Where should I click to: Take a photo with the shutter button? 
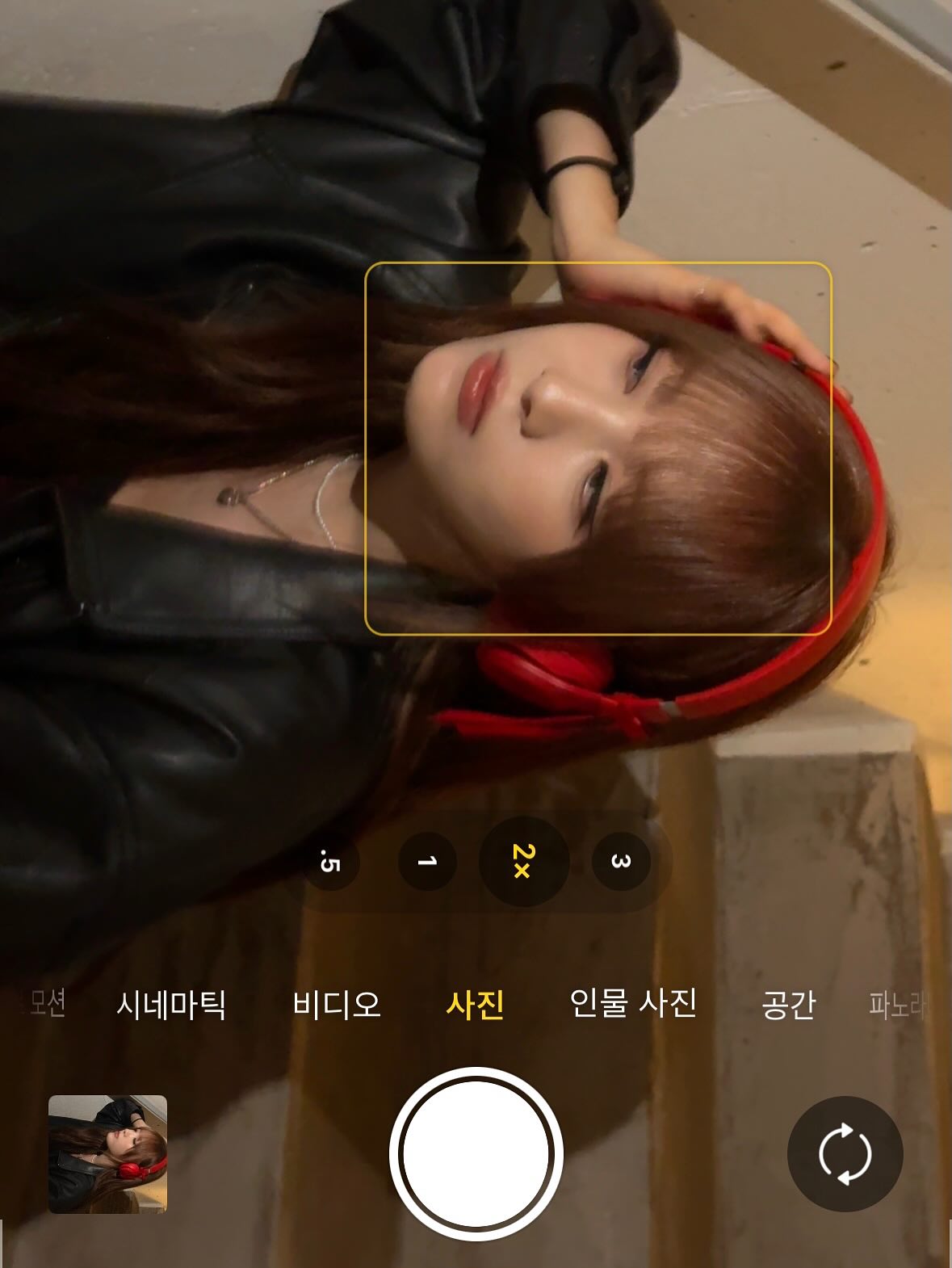click(476, 1153)
